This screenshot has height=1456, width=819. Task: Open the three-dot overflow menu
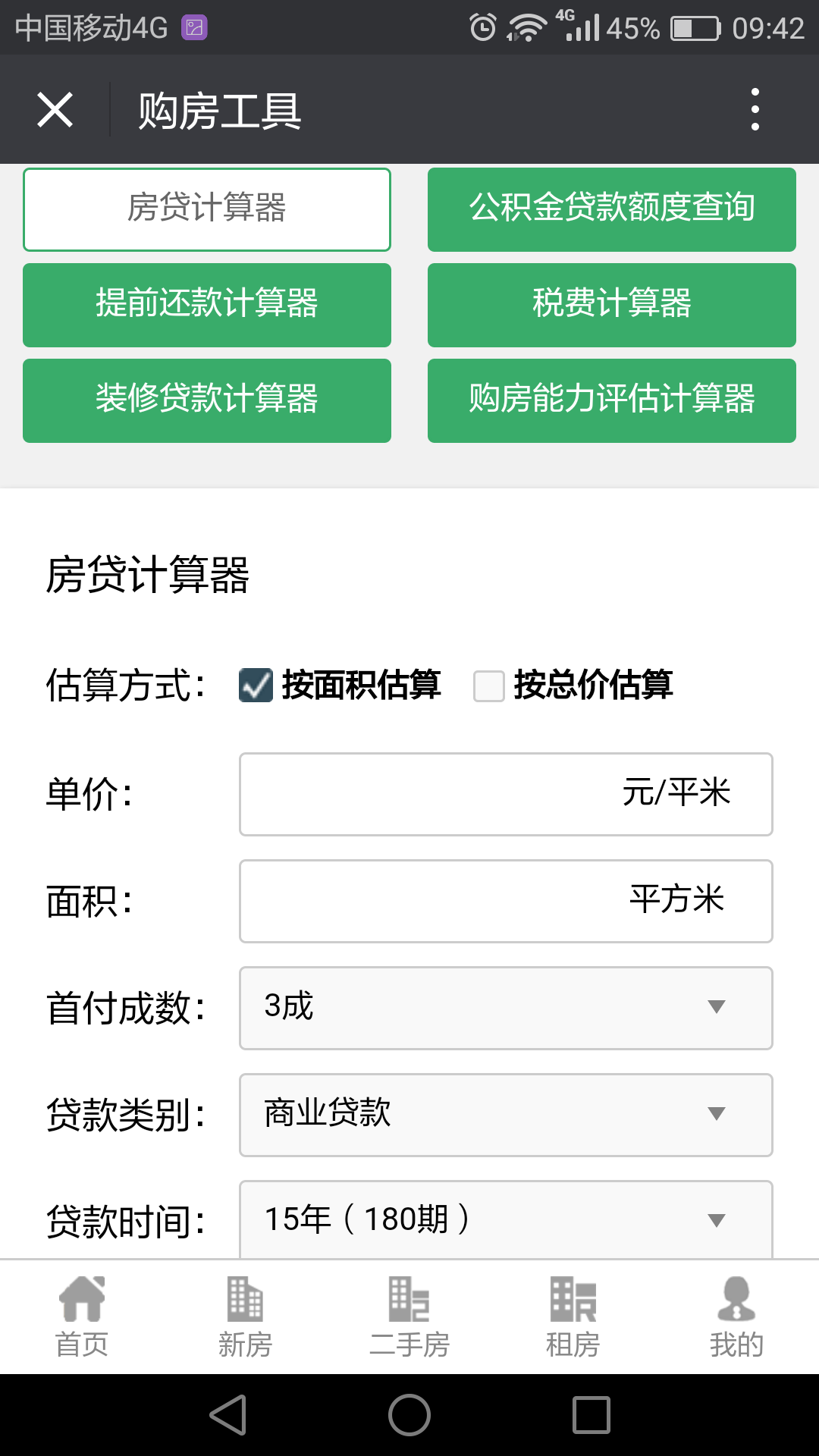(755, 109)
